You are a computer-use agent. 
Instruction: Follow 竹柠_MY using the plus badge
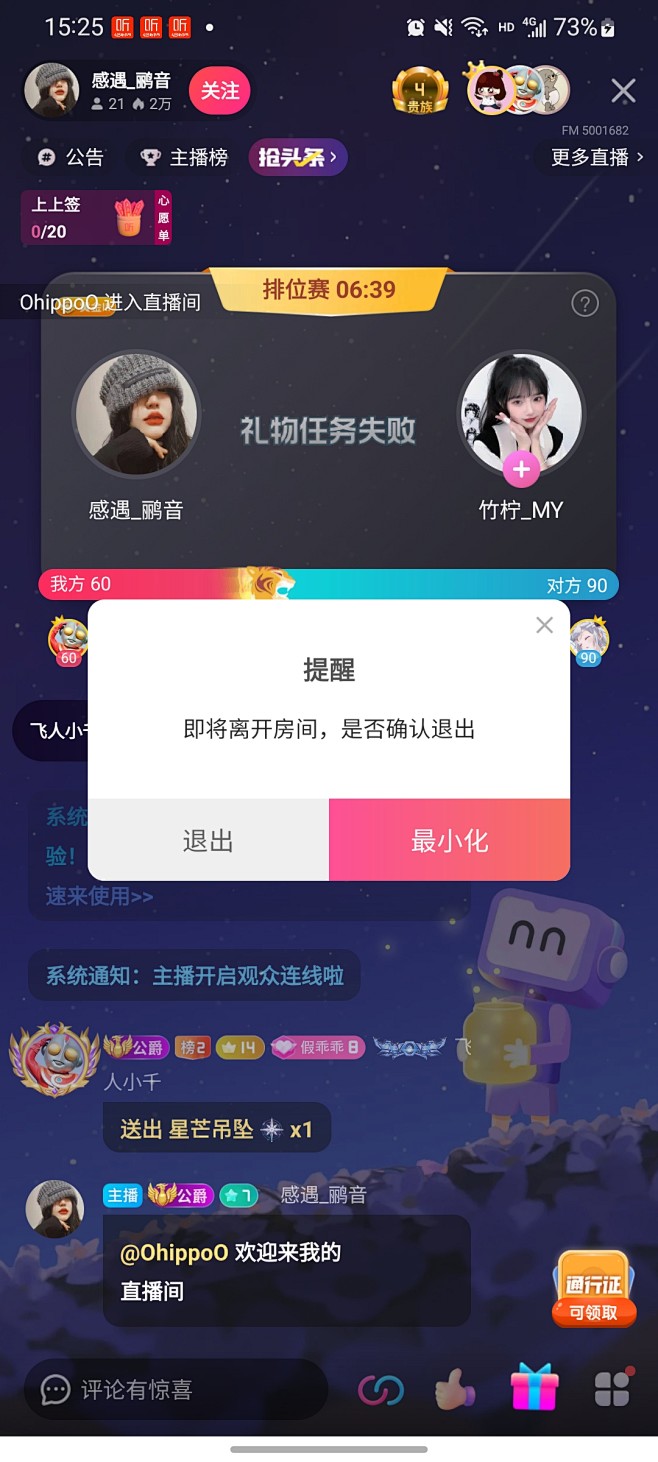point(521,467)
